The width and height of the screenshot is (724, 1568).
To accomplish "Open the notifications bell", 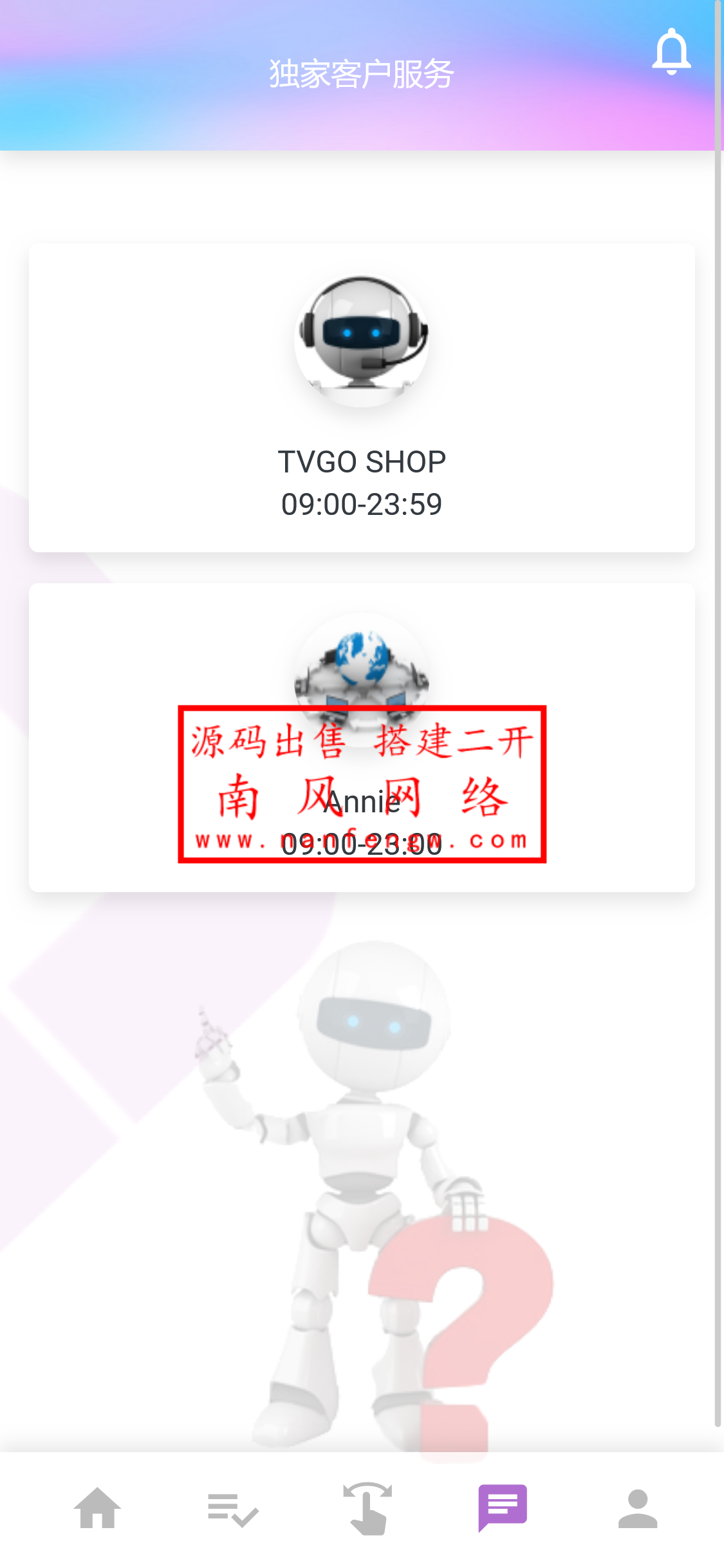I will (671, 51).
